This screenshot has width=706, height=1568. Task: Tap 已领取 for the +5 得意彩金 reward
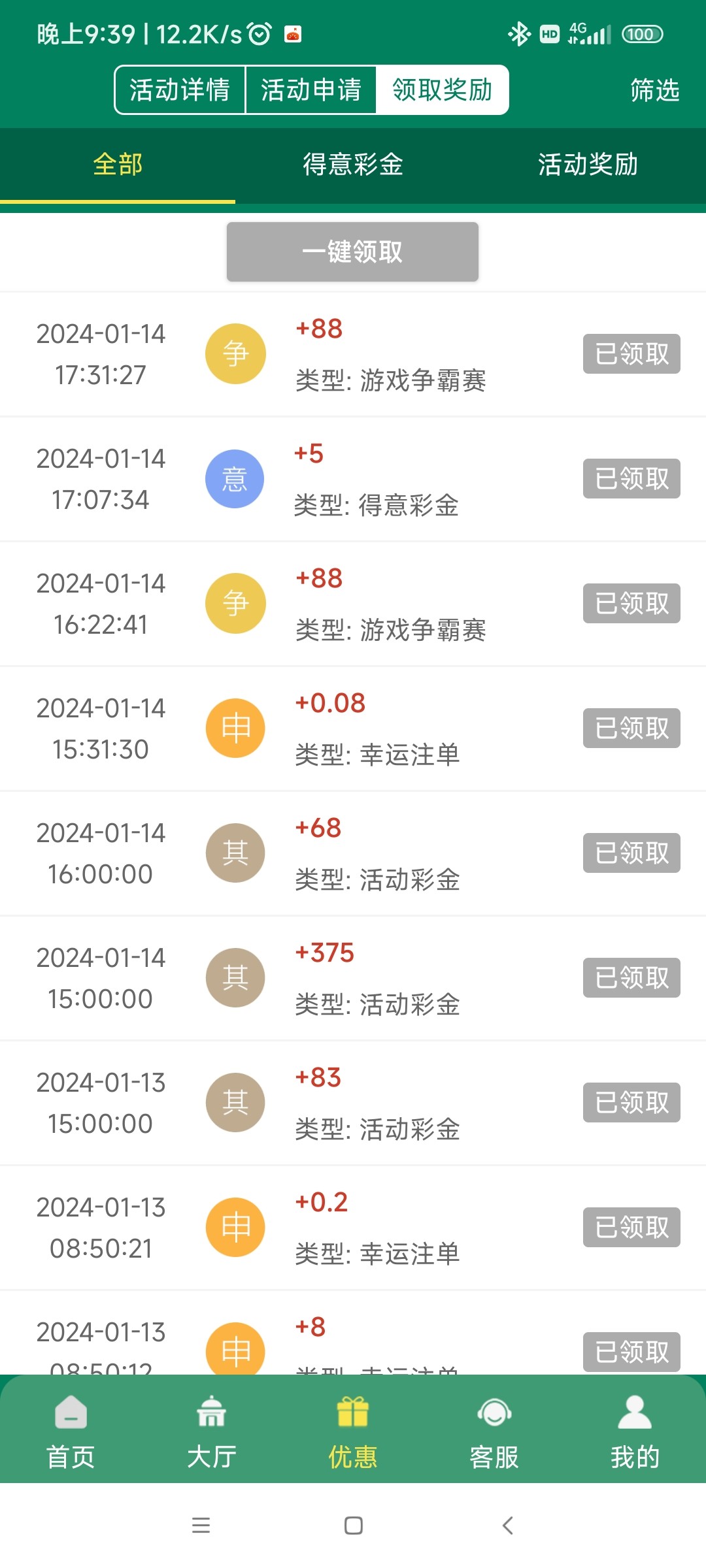coord(631,479)
